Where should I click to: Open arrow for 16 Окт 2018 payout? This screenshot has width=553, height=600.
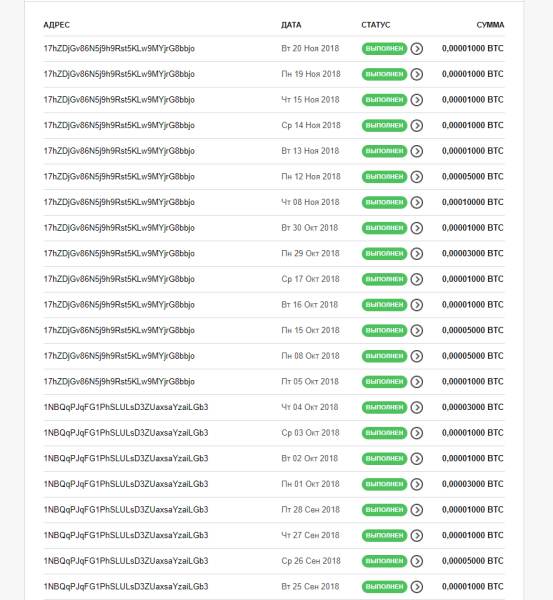(x=417, y=305)
